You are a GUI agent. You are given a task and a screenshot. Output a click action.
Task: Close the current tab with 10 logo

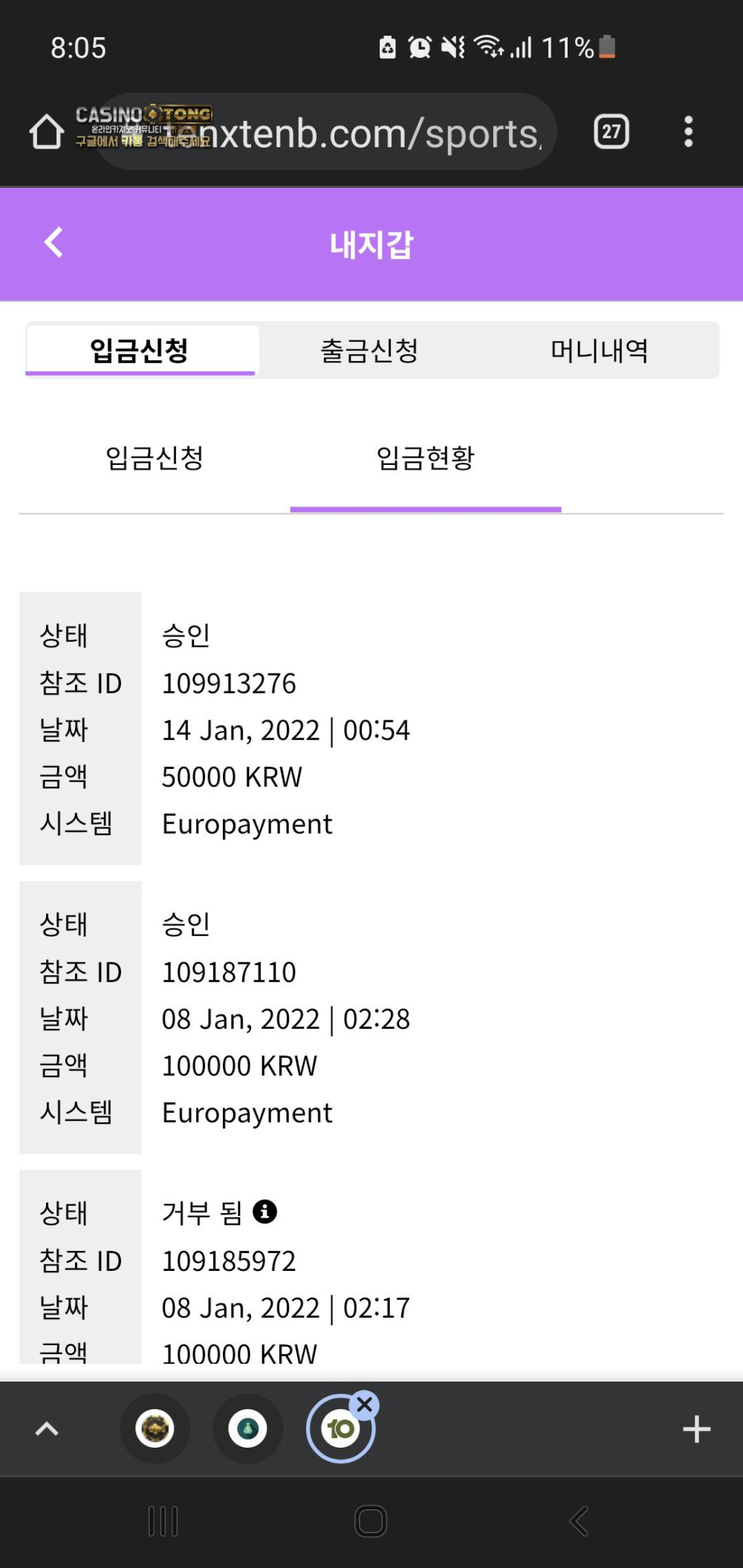point(365,1405)
